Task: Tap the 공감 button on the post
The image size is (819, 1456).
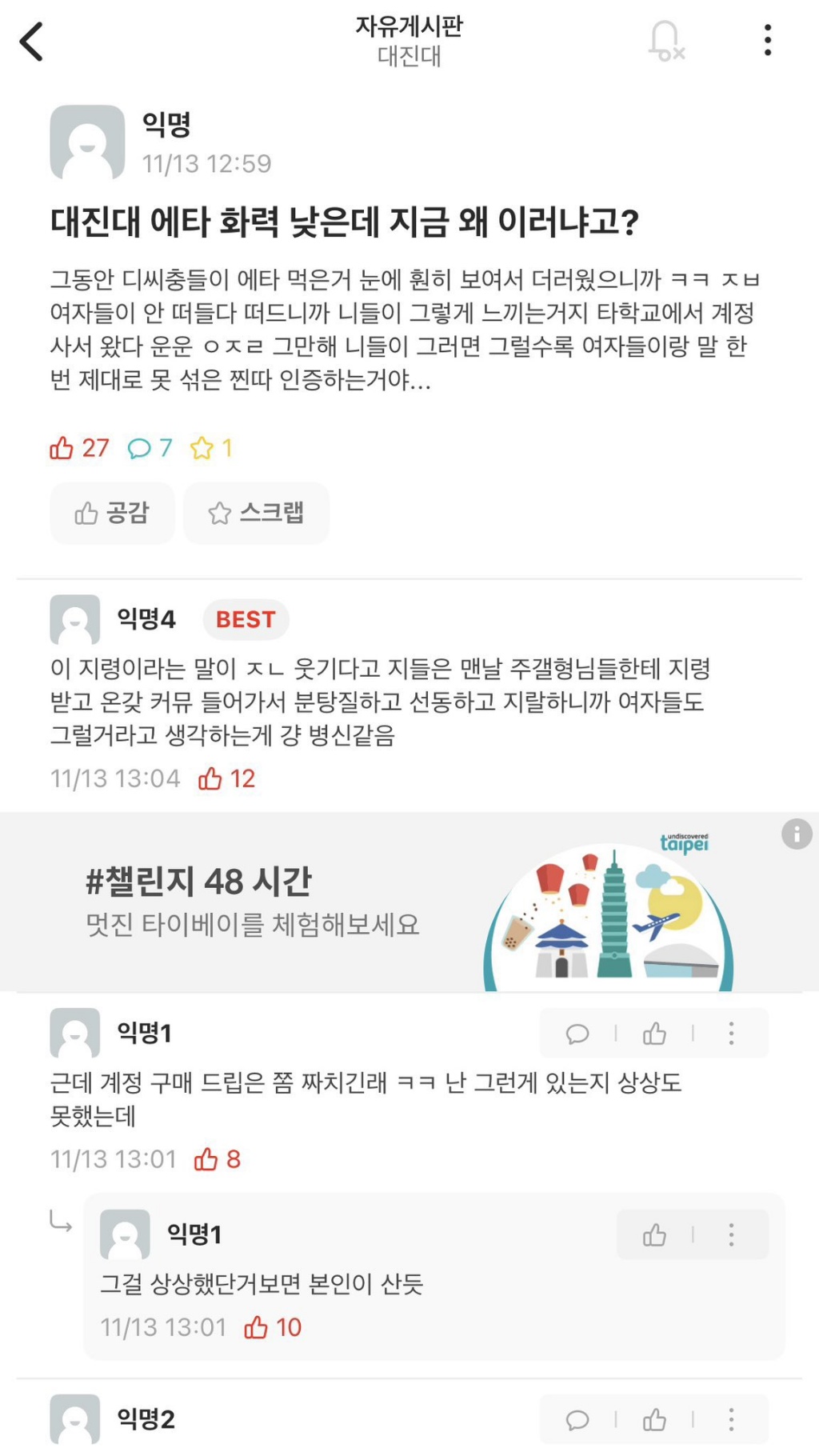Action: click(x=112, y=513)
